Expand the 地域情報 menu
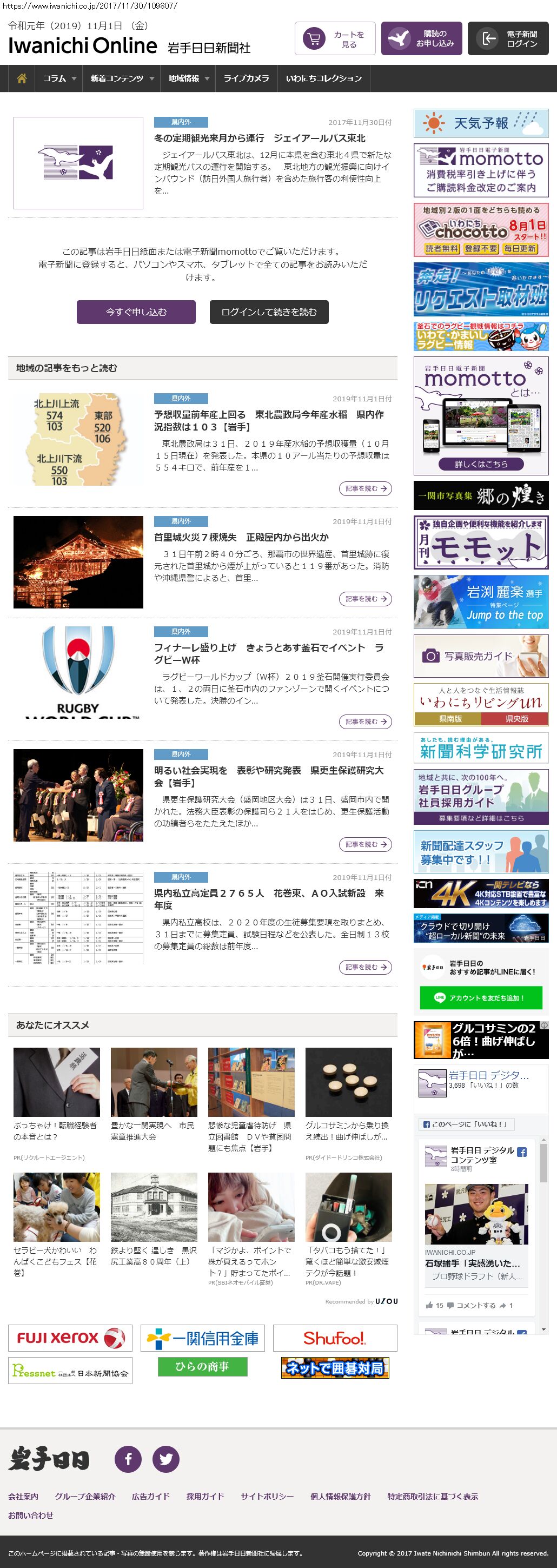Screen dimensions: 557x1568 [x=188, y=78]
